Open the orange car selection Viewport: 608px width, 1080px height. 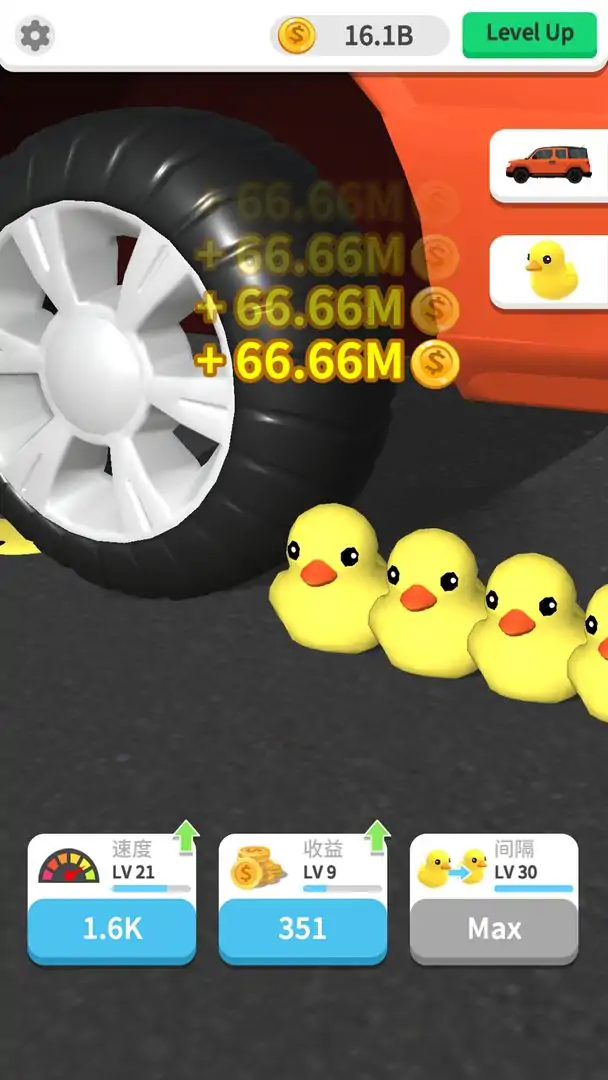click(x=548, y=165)
